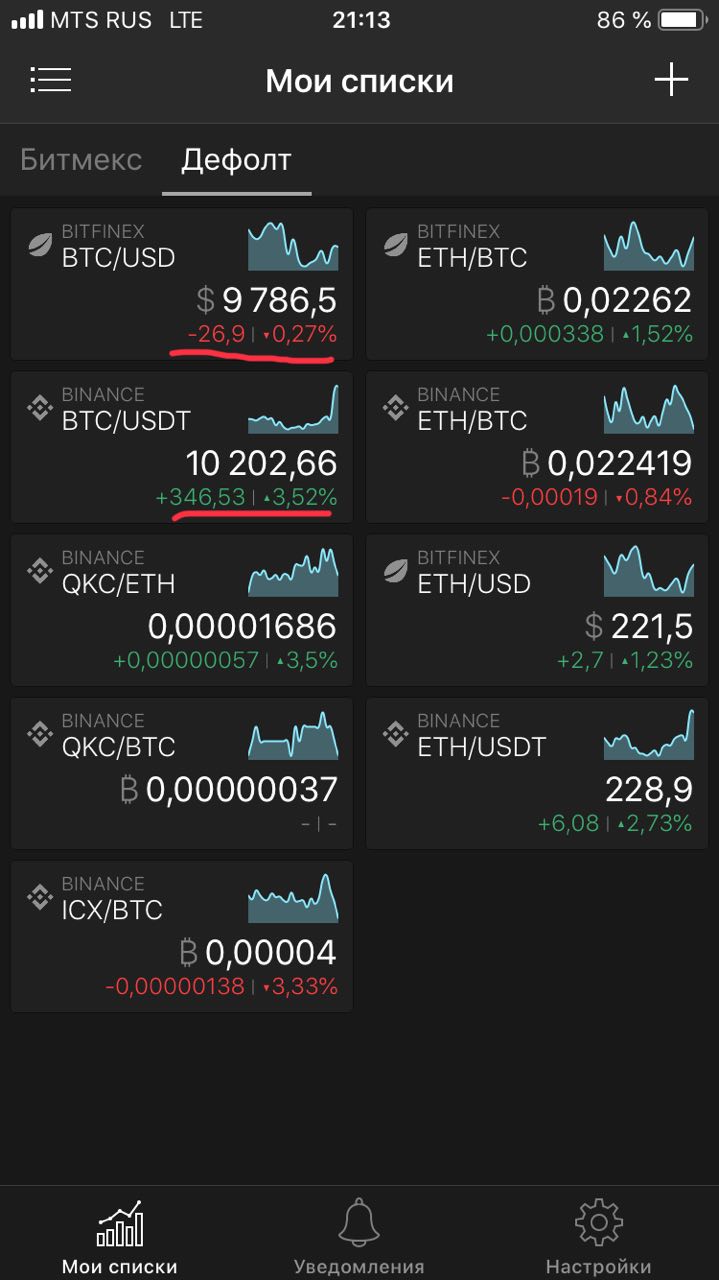719x1280 pixels.
Task: Add a new item with plus icon
Action: (x=671, y=80)
